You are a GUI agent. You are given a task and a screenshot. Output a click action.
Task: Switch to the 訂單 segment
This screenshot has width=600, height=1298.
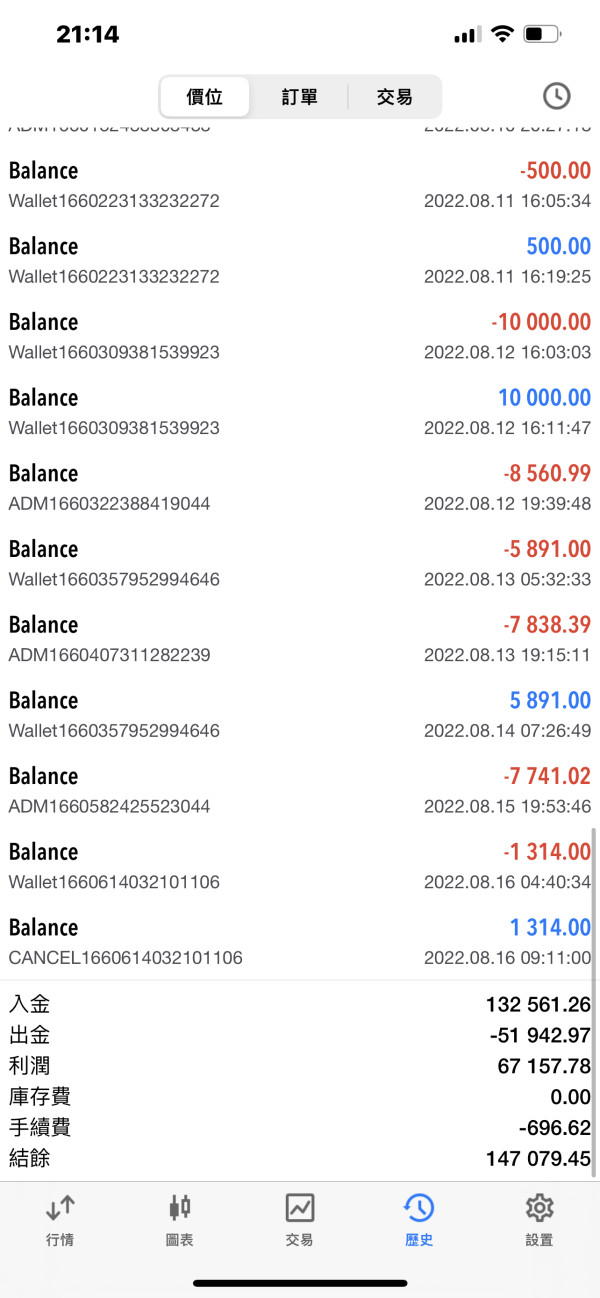(299, 97)
